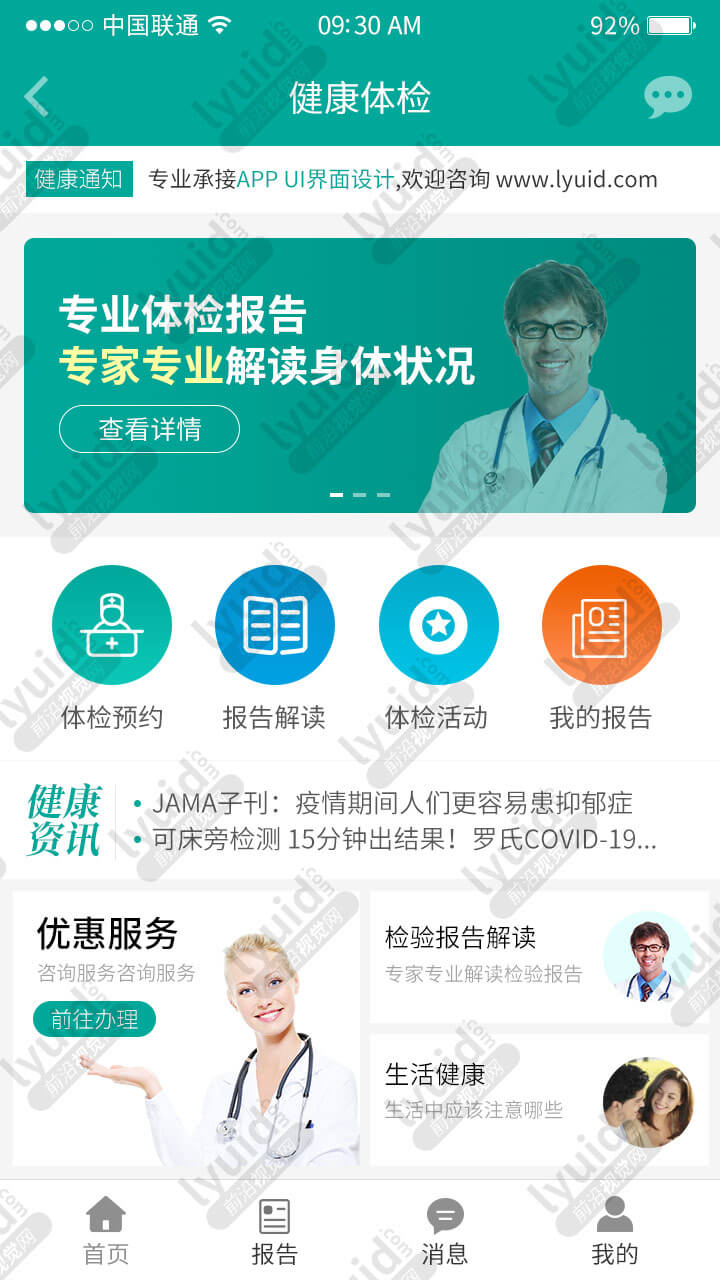Open the 生活健康 card
The height and width of the screenshot is (1280, 720).
539,1100
